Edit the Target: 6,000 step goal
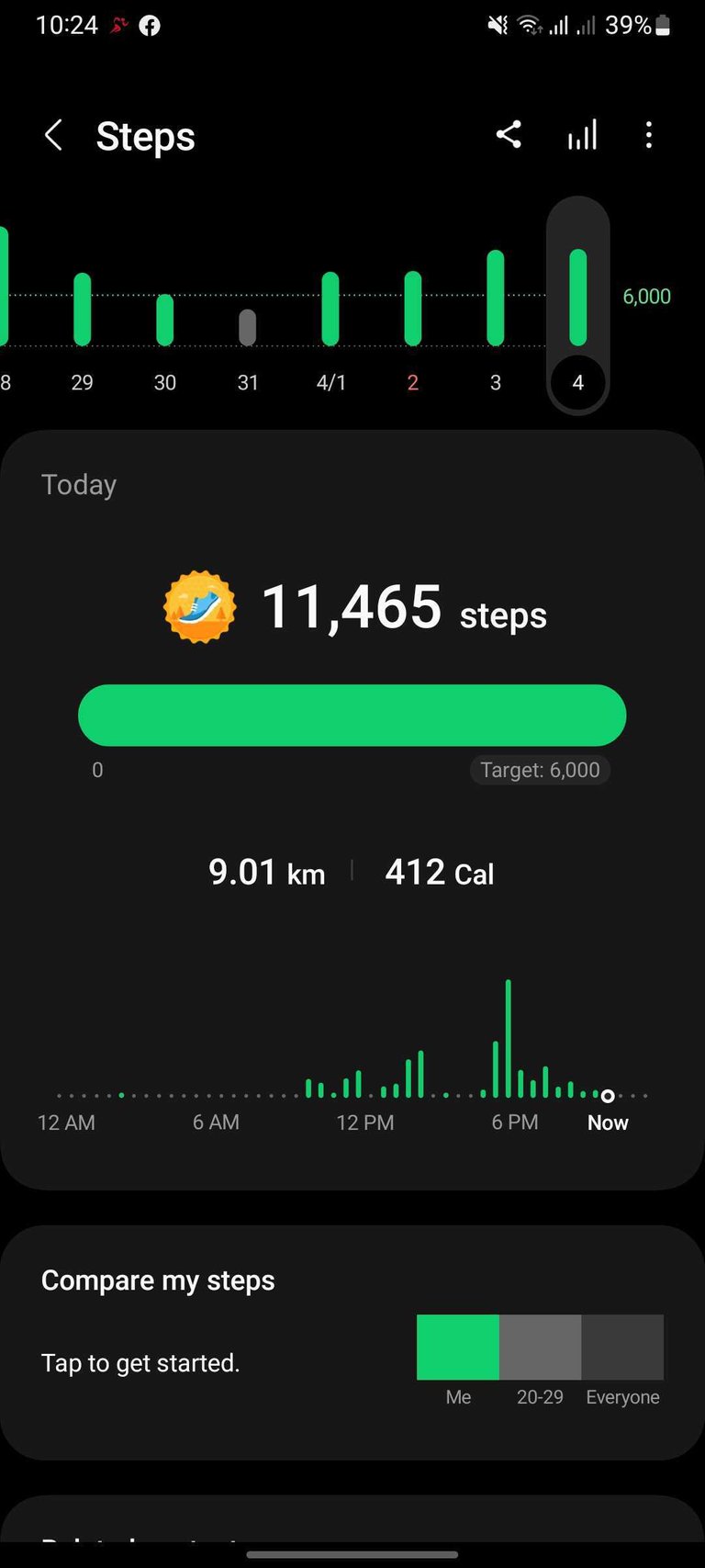 pos(540,770)
